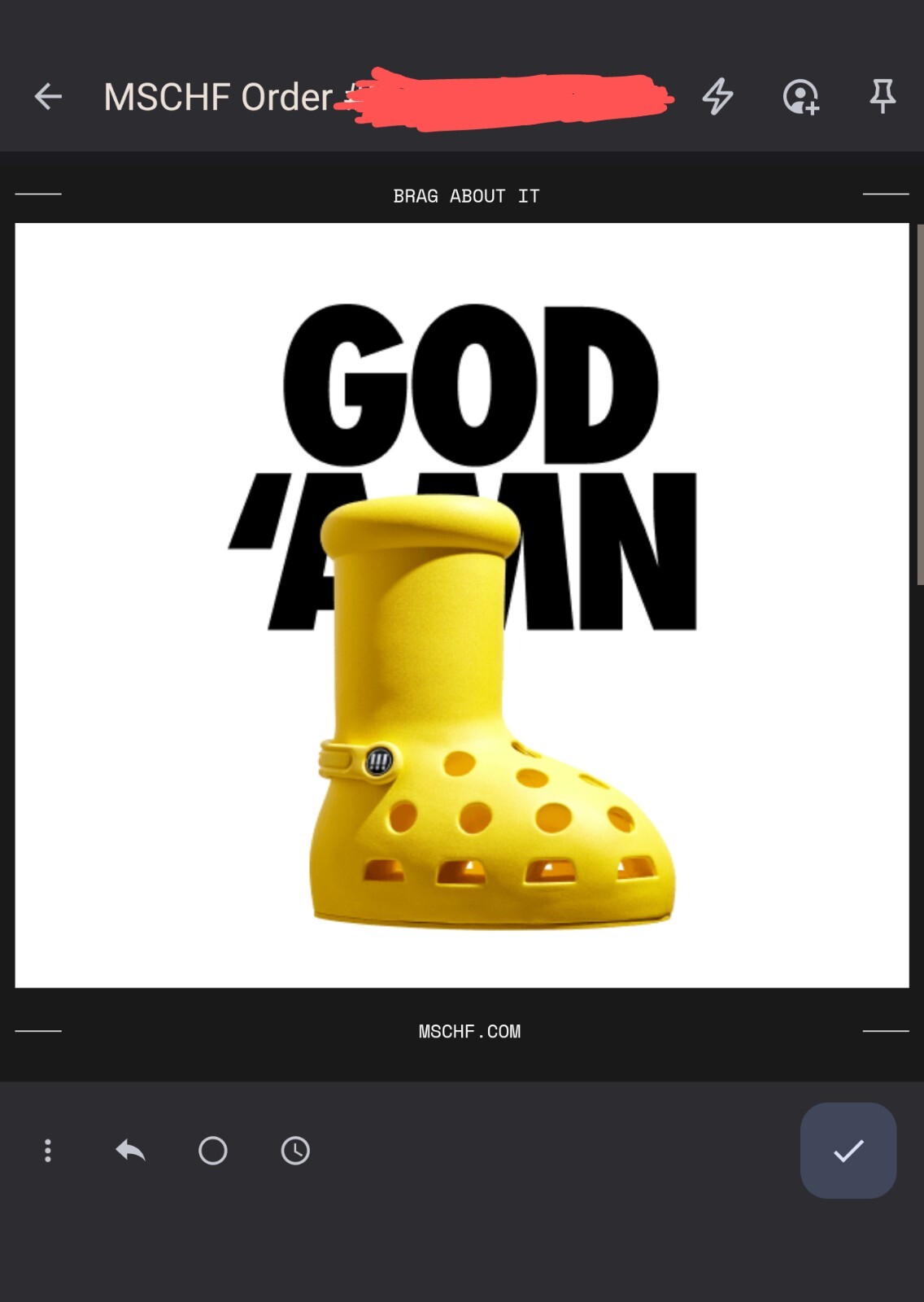Reply to this email

[130, 1151]
